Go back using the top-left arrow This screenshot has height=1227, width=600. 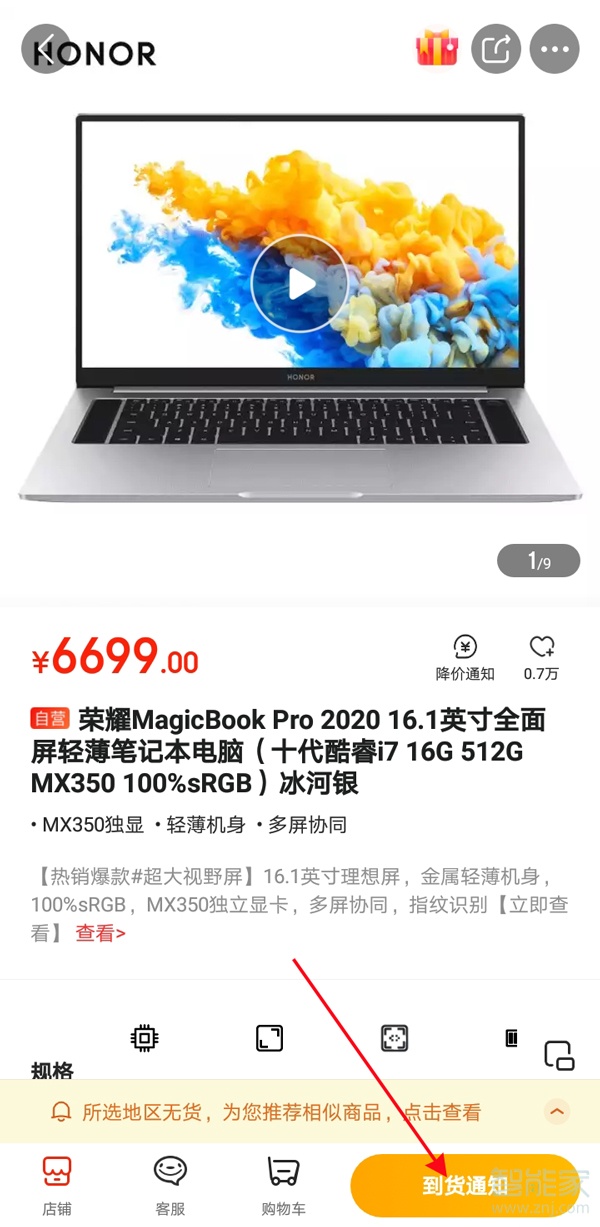(45, 49)
